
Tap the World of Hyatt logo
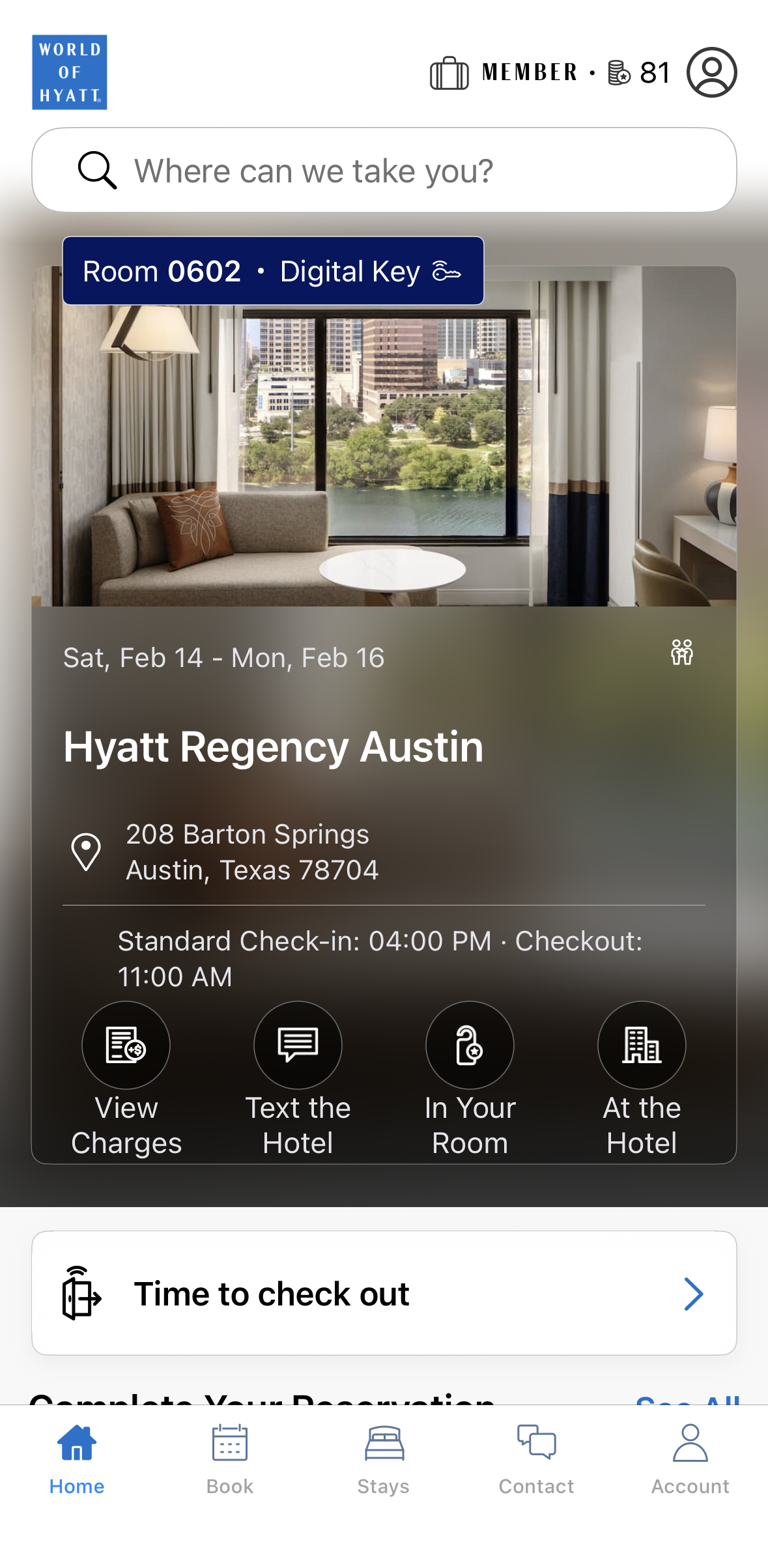pyautogui.click(x=69, y=72)
